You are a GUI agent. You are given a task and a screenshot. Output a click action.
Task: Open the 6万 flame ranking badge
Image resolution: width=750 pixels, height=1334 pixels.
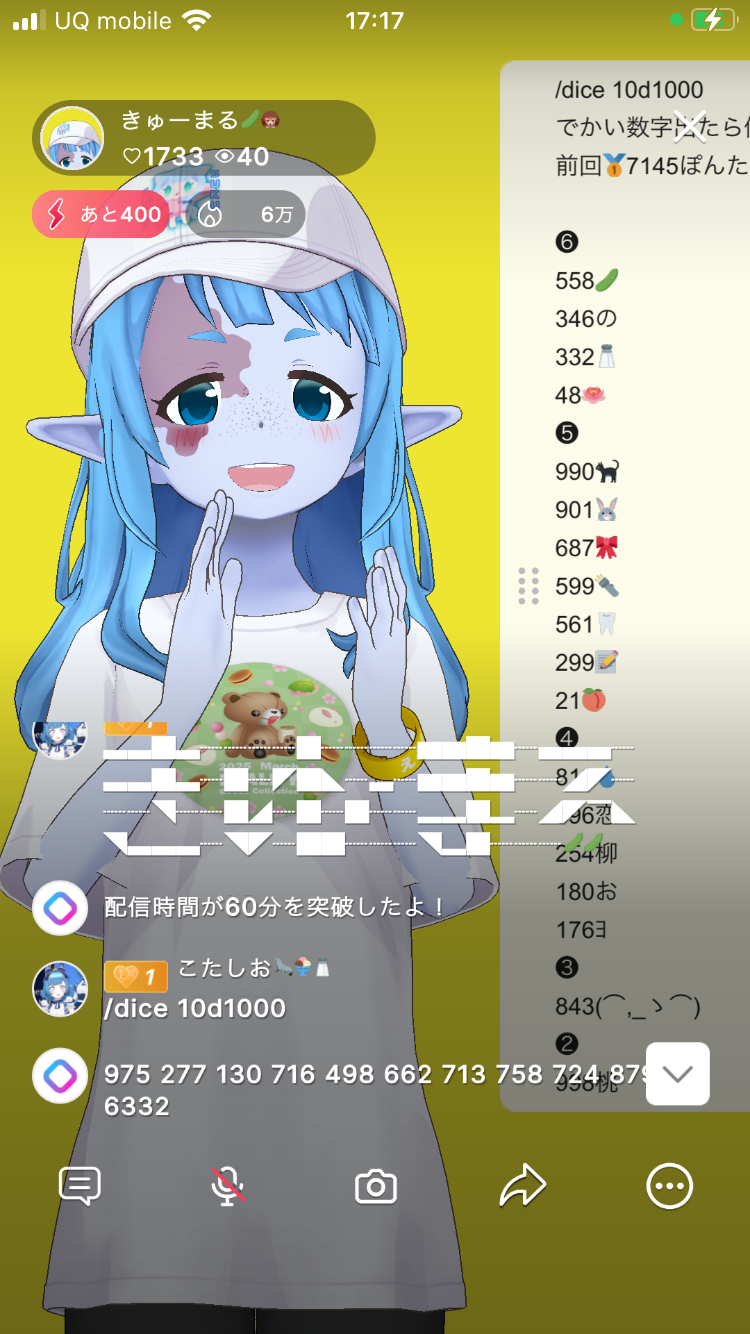click(x=246, y=214)
